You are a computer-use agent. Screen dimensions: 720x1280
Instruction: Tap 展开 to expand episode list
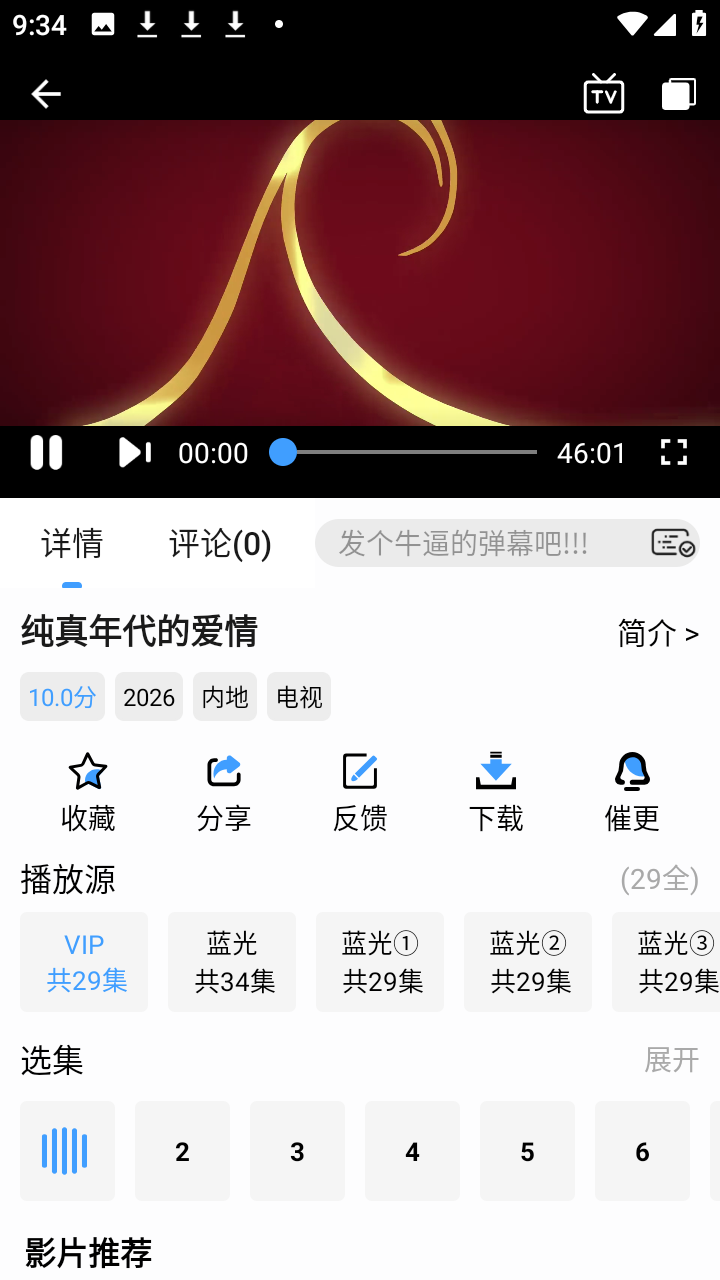[673, 1061]
